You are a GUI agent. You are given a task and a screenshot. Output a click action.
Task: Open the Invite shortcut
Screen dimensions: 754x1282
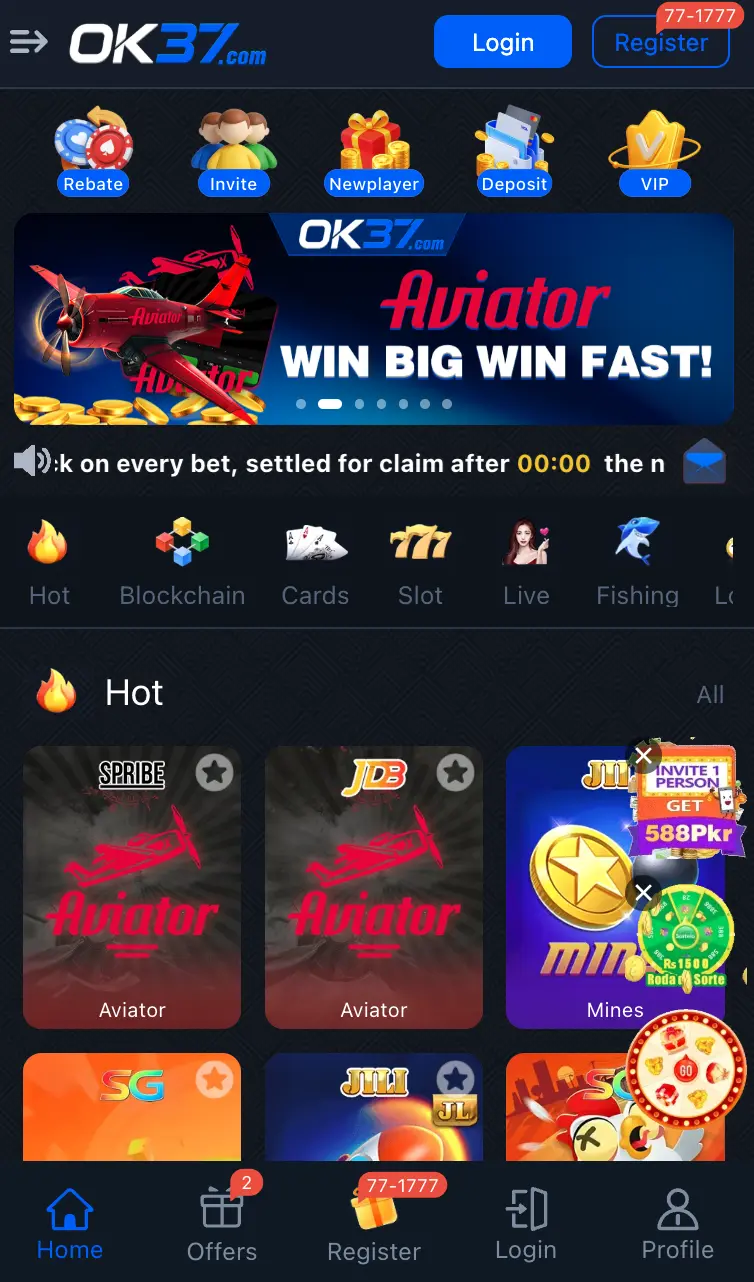coord(233,150)
